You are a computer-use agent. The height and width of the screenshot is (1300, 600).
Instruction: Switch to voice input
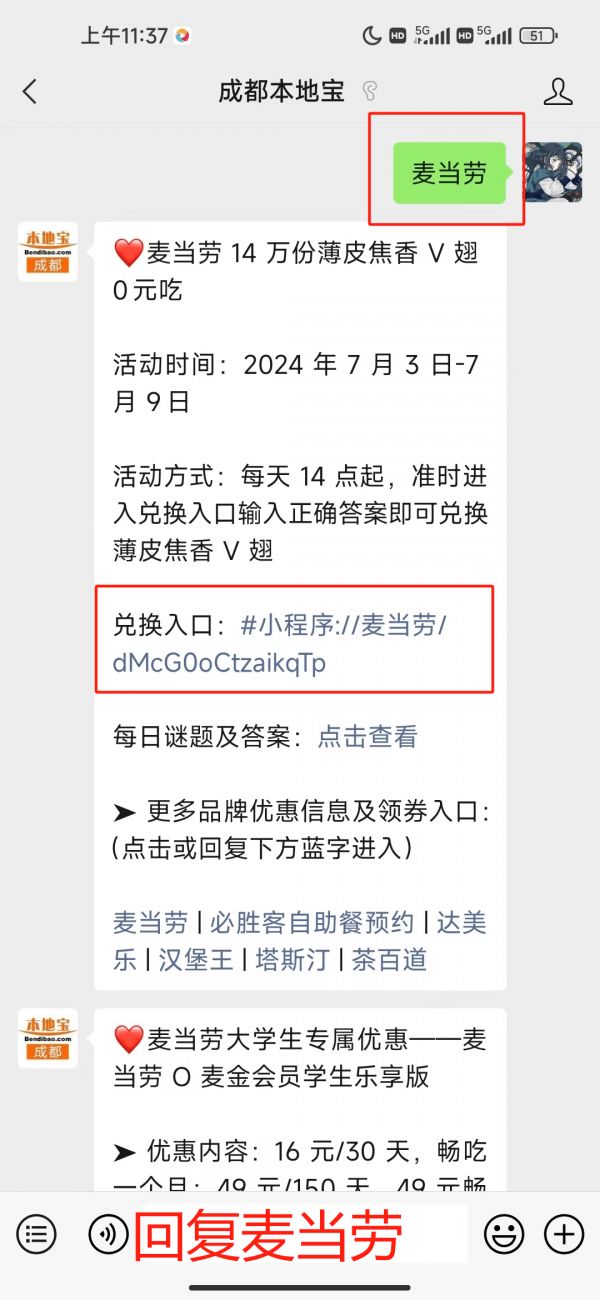(x=108, y=1234)
